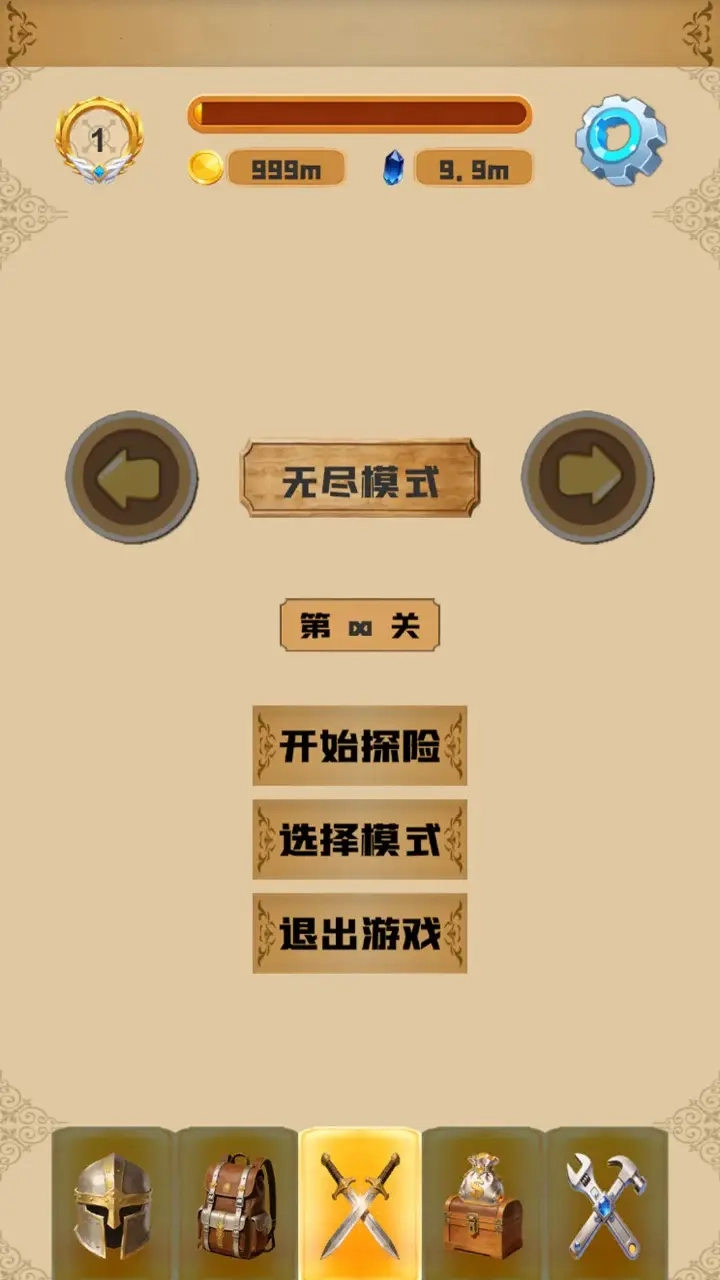This screenshot has width=720, height=1280.
Task: Tap the level 1 rank badge
Action: (98, 140)
